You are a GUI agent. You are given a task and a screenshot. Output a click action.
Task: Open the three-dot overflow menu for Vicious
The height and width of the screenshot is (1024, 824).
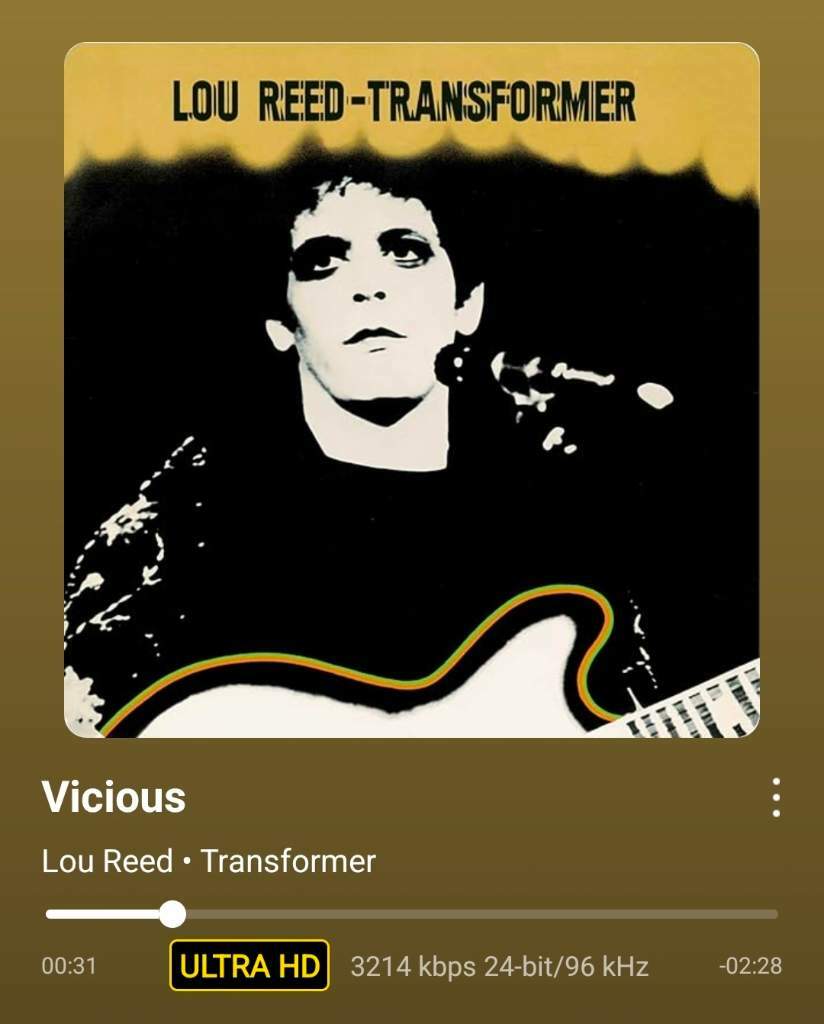click(x=776, y=798)
